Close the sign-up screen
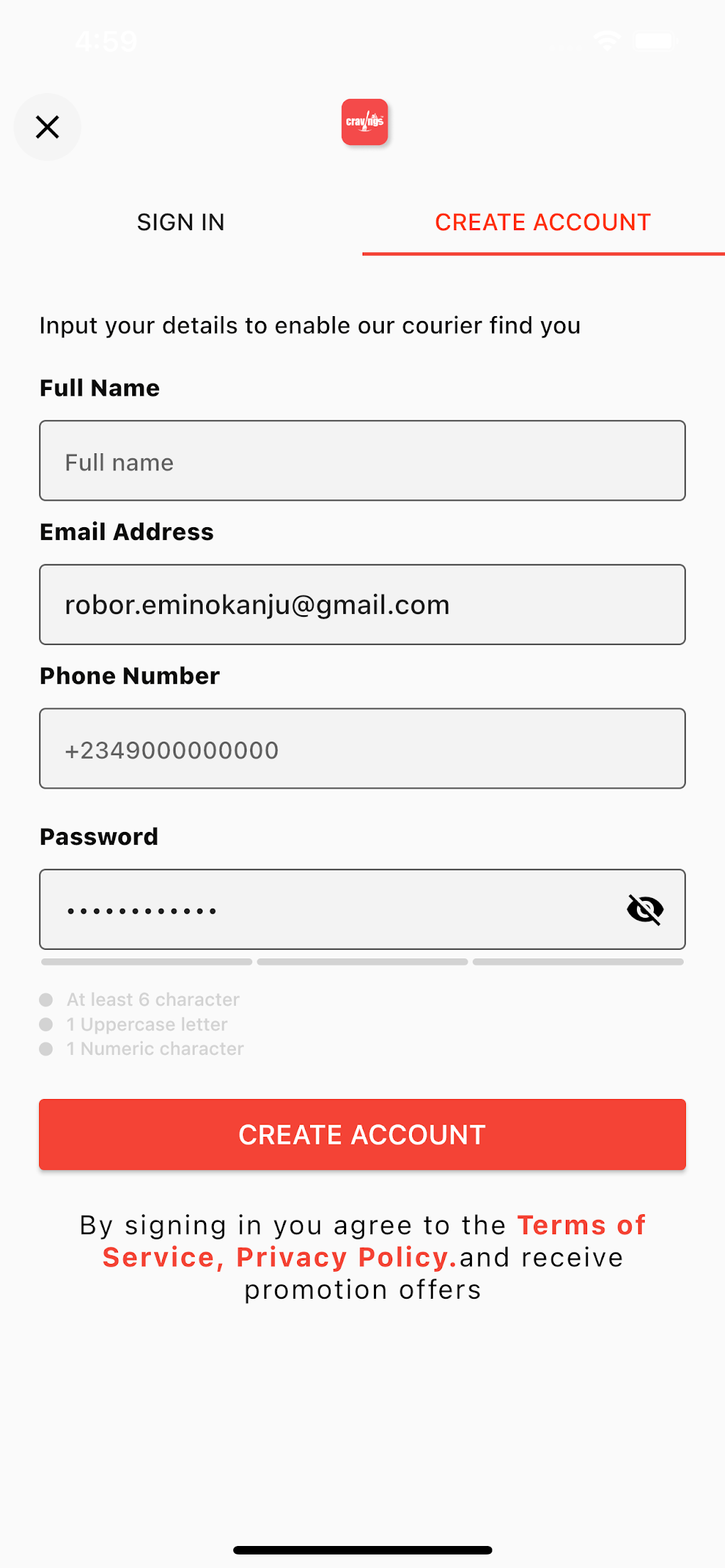 pos(47,127)
